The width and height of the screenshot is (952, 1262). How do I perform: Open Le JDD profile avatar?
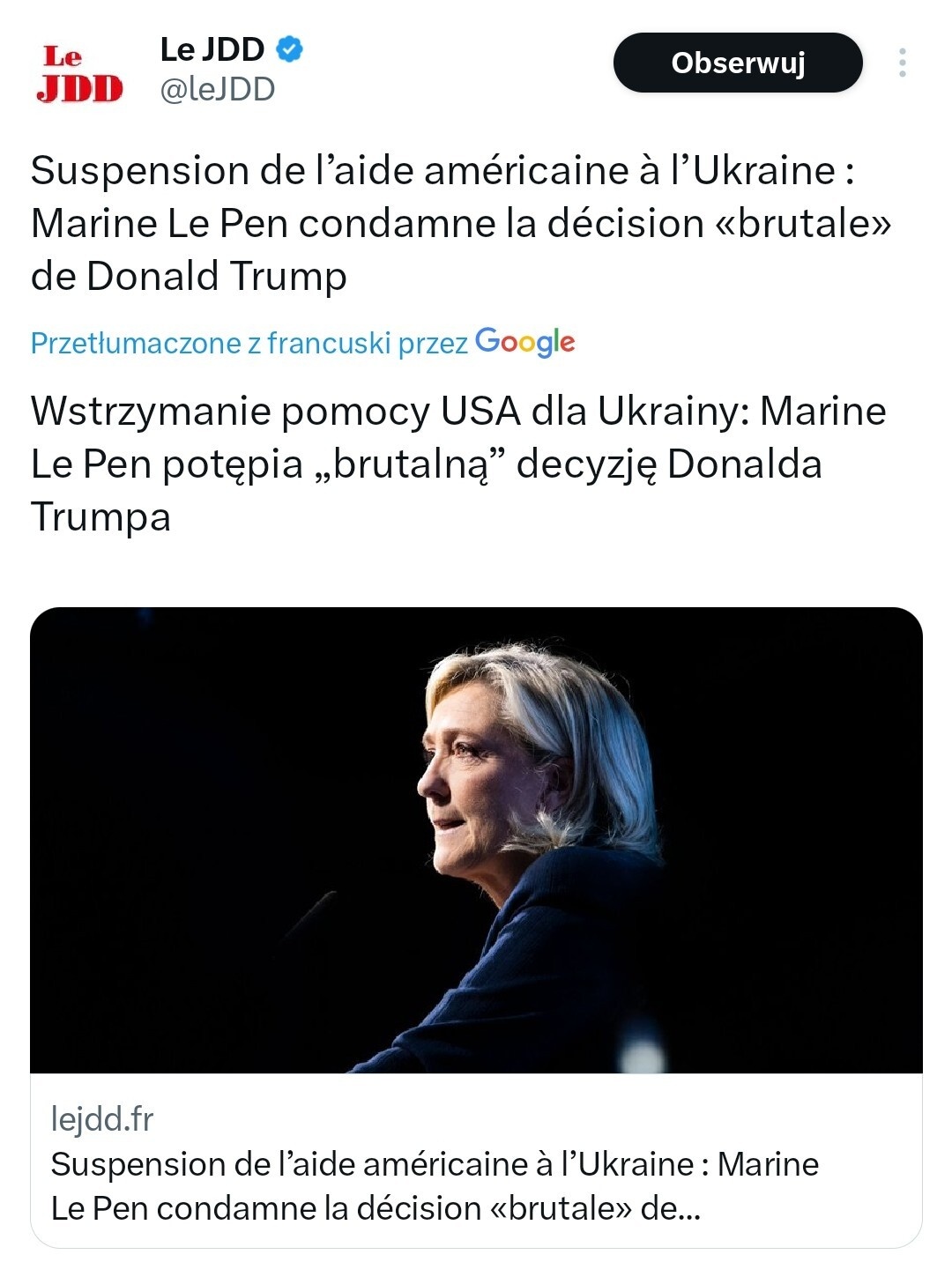point(79,74)
